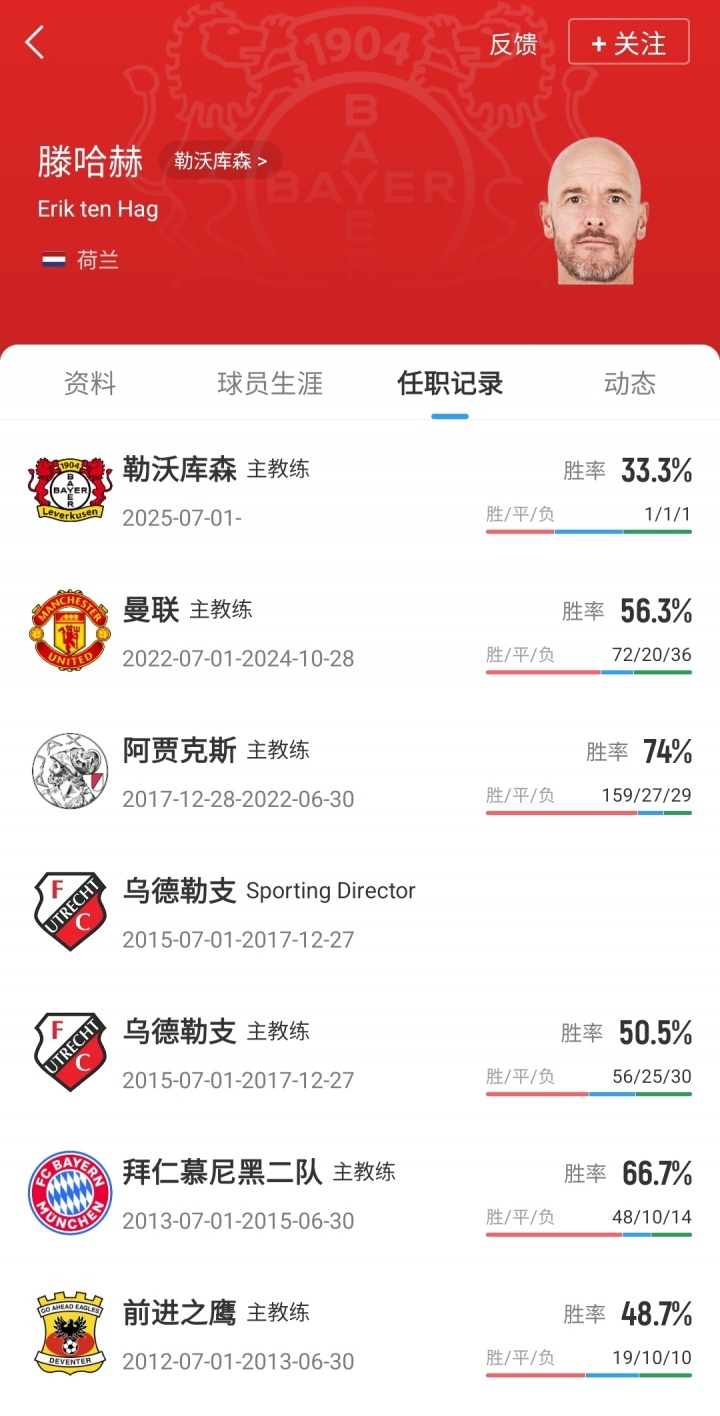
Task: Open the 乌德勒支 Sporting Director entry
Action: (360, 913)
